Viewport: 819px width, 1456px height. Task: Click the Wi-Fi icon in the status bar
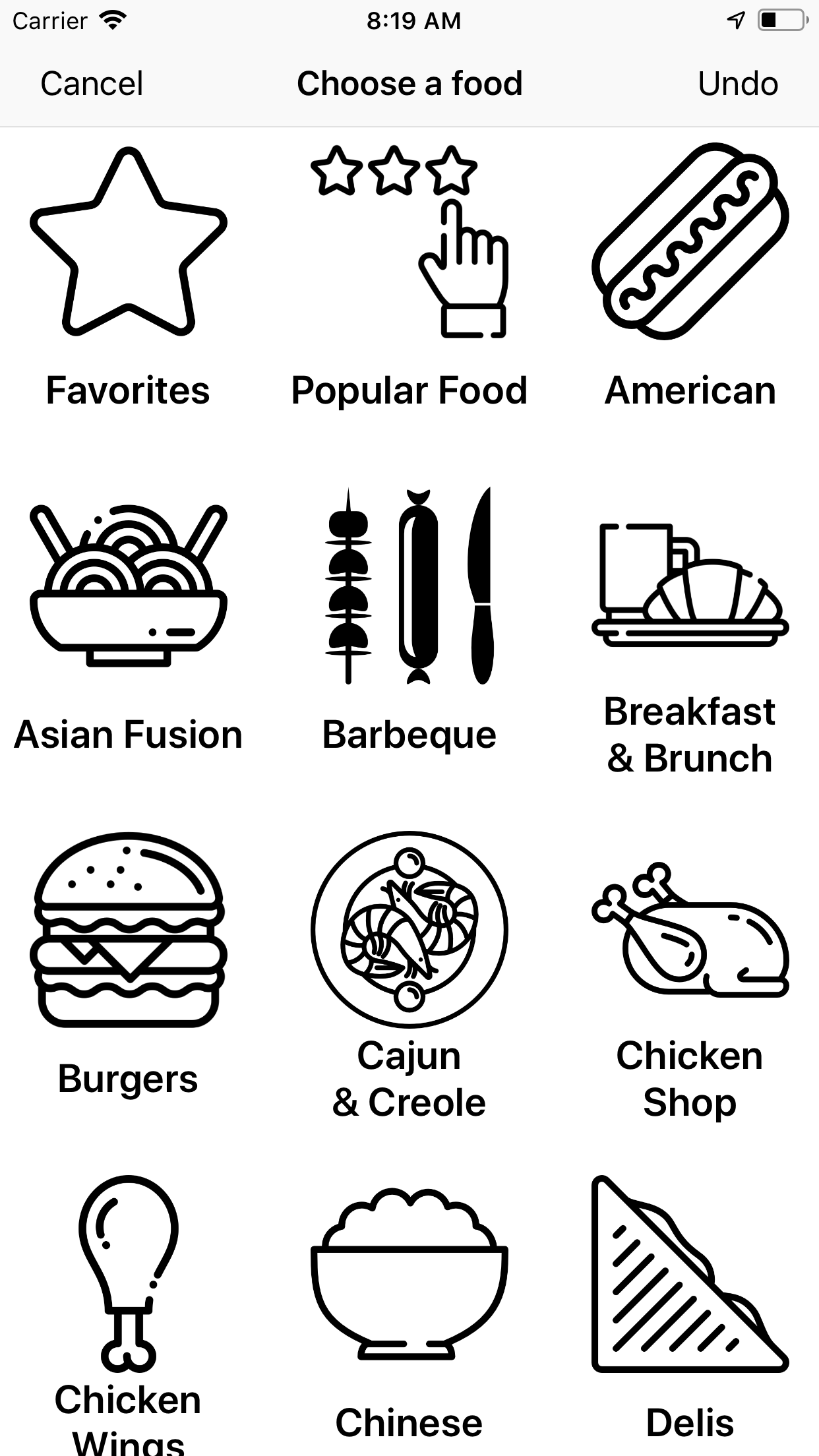(x=112, y=20)
